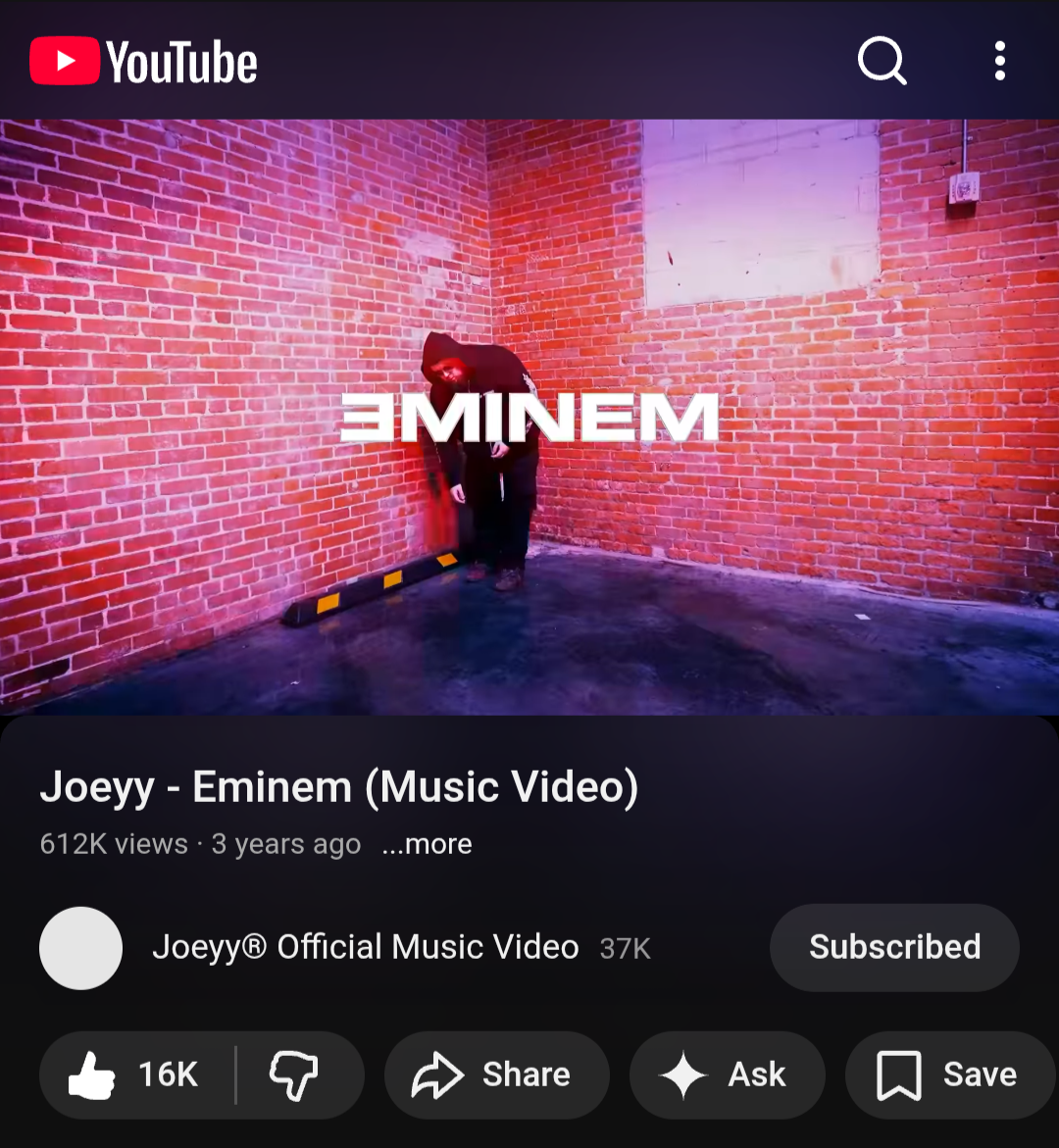Tap the video player showing EMINEM
This screenshot has height=1148, width=1059.
click(x=529, y=417)
